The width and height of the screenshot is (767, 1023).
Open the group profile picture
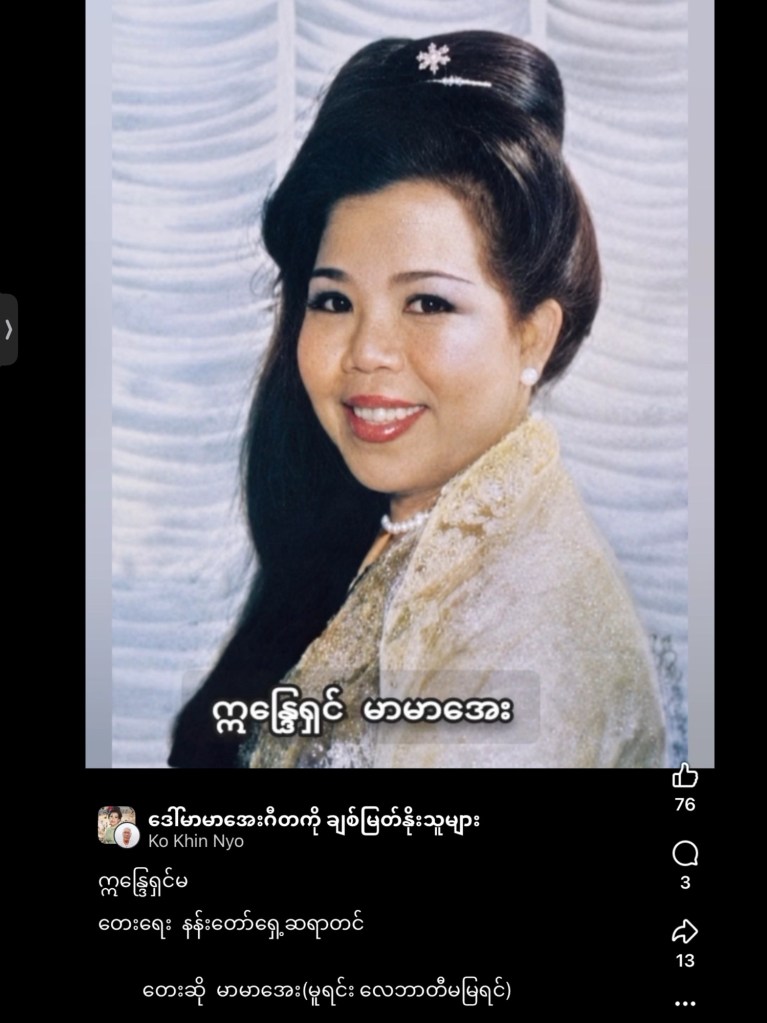[117, 825]
